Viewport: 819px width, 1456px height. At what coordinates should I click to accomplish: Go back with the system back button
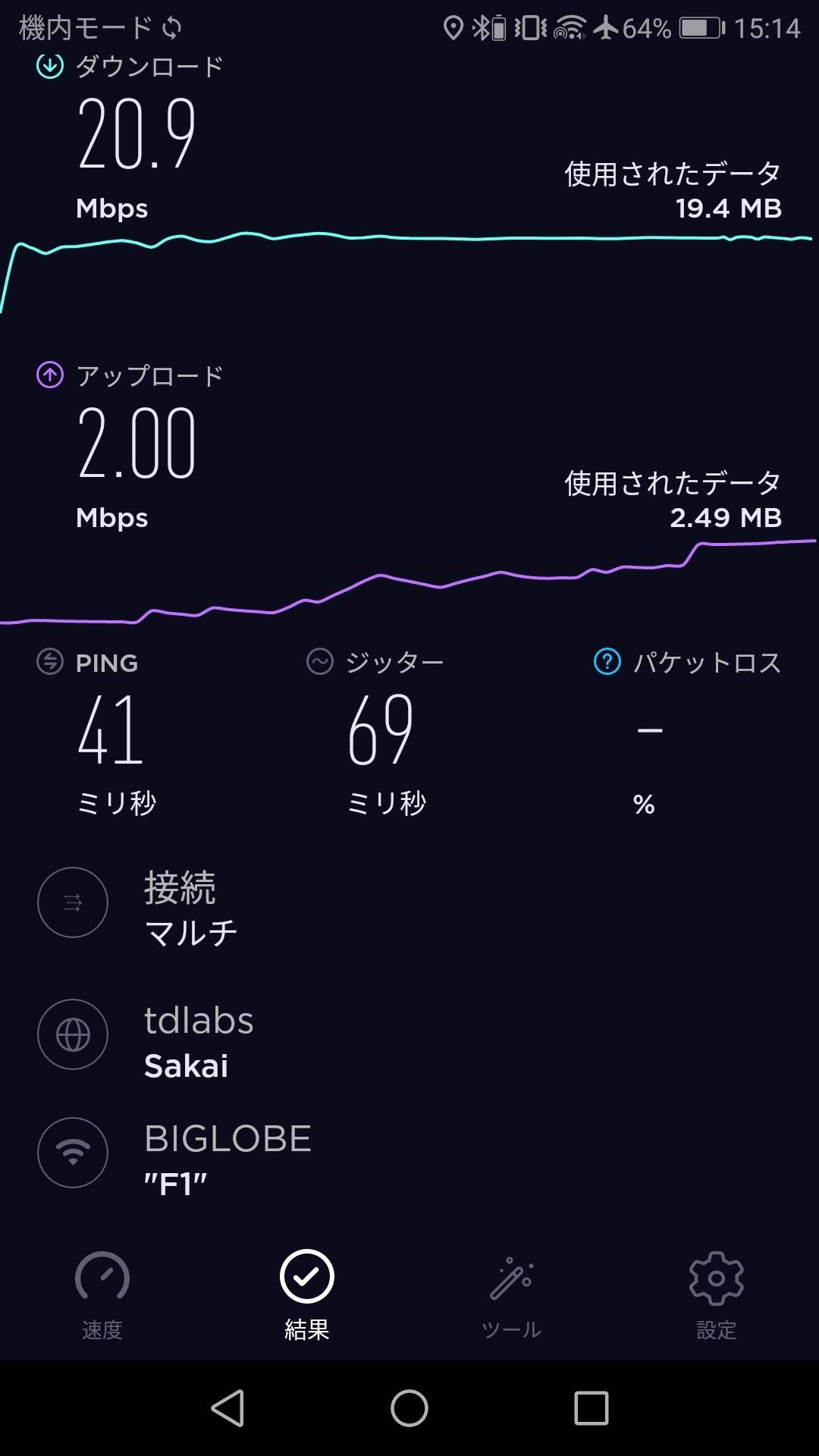tap(227, 1408)
